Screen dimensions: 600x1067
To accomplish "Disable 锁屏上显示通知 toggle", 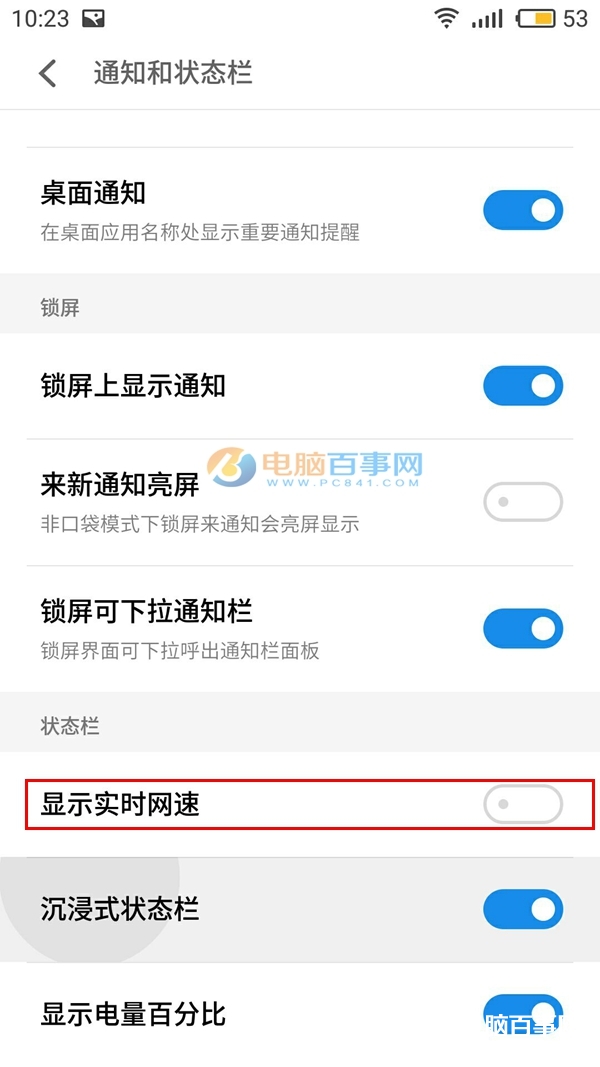I will click(523, 386).
